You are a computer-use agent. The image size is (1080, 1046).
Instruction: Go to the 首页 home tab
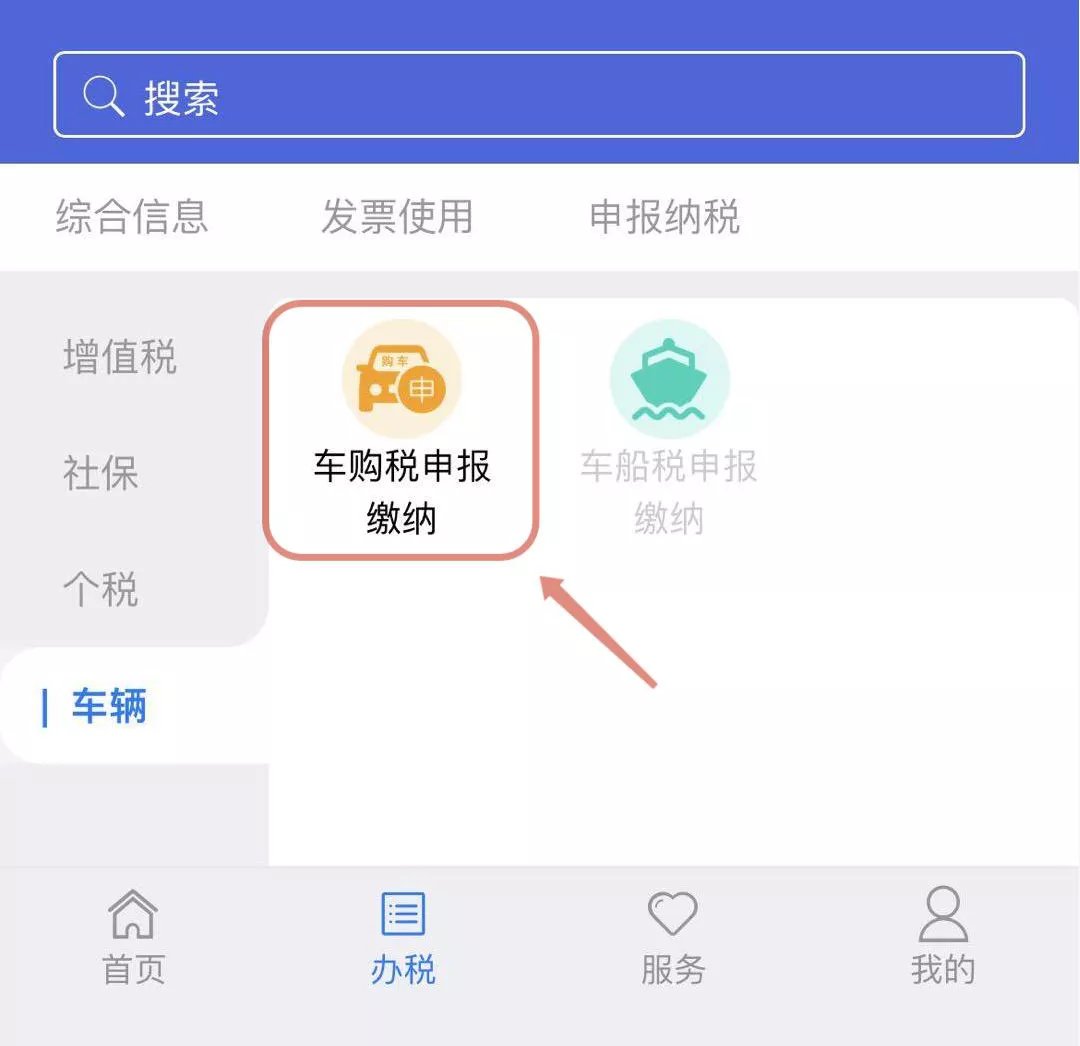coord(133,938)
